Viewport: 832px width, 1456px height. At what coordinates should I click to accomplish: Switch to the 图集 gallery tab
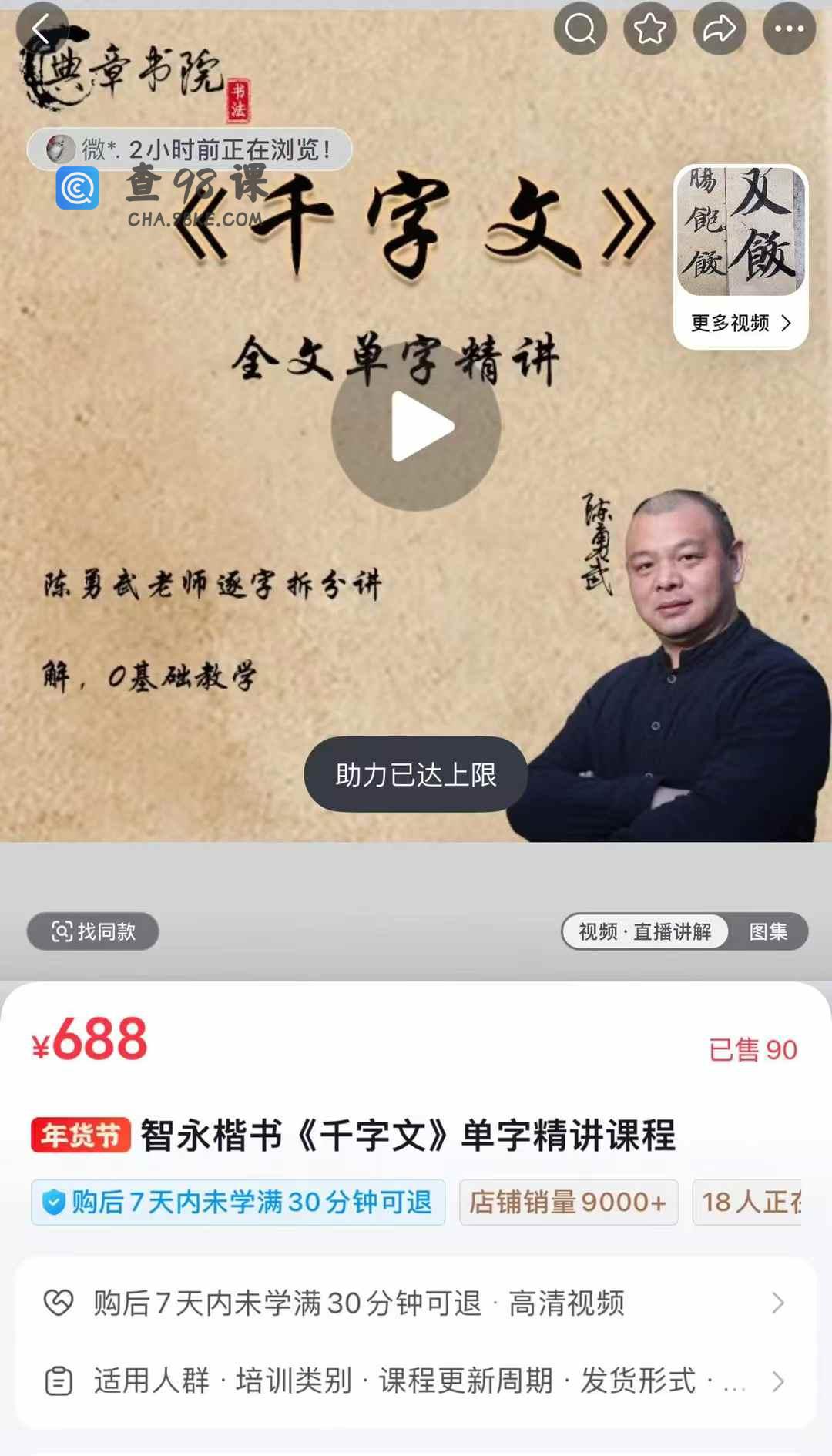(768, 931)
